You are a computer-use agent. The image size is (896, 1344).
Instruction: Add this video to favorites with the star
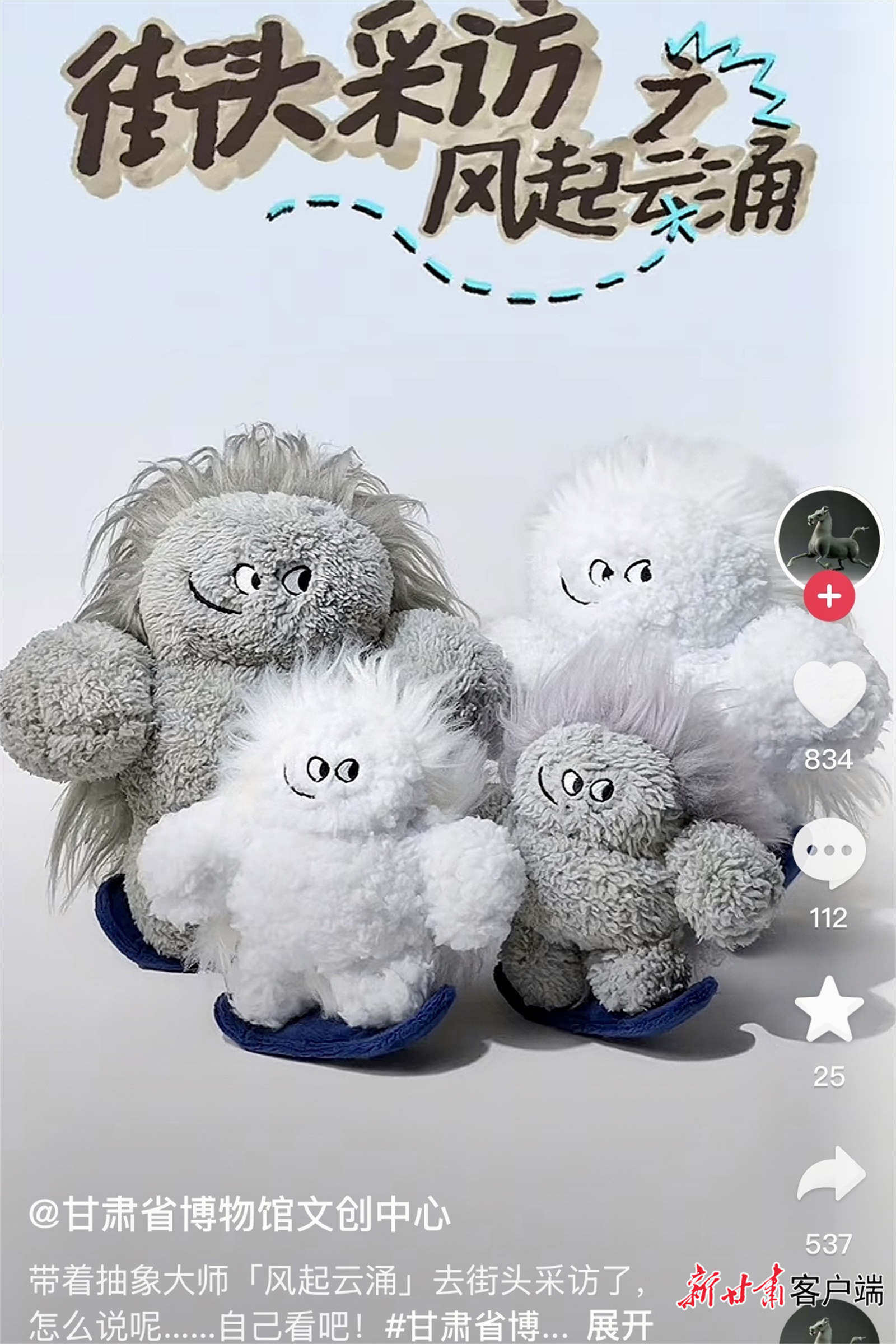coord(829,1010)
